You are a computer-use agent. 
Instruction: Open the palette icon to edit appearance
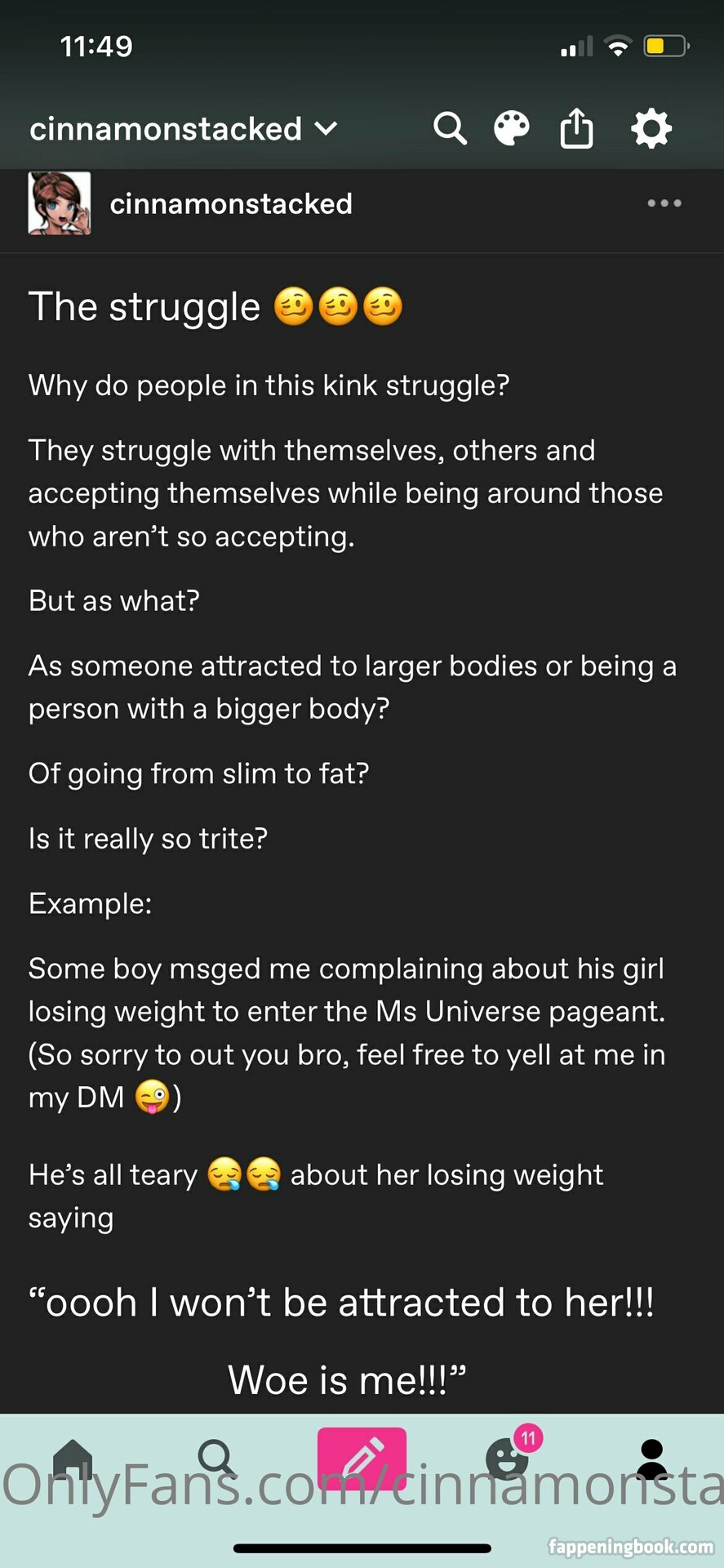[x=512, y=128]
